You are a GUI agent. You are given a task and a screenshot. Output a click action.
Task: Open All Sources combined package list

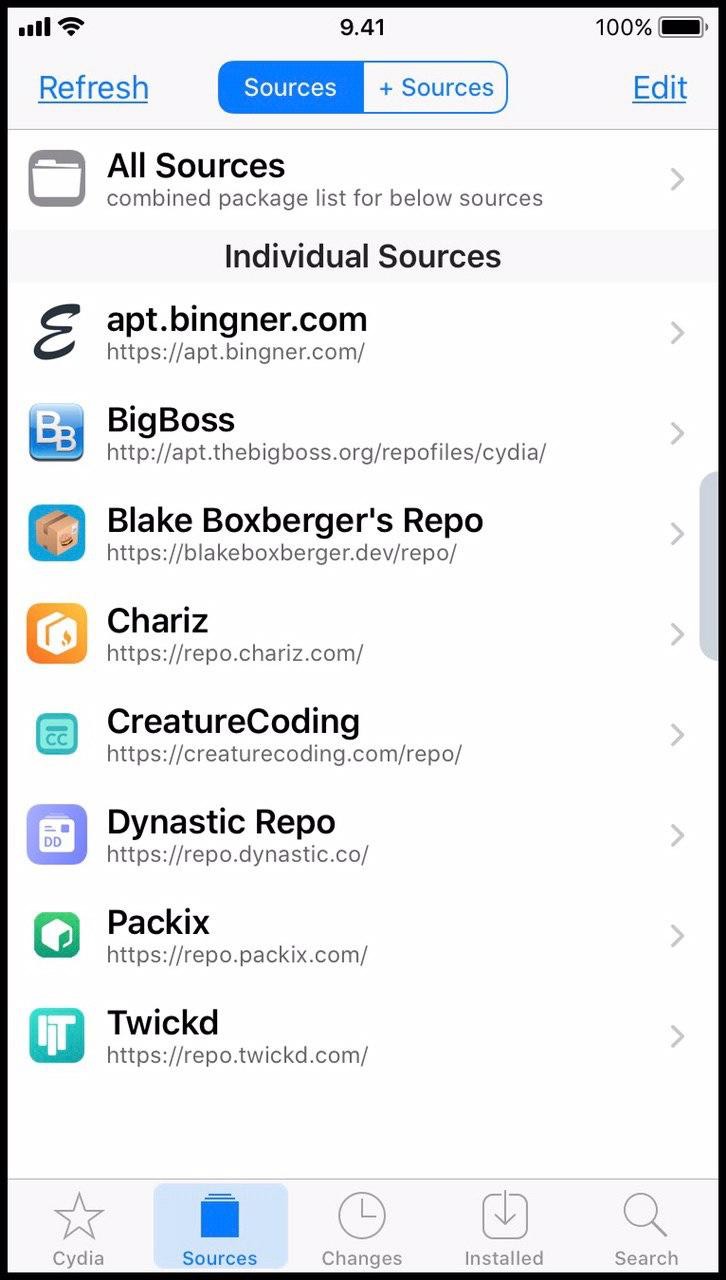click(x=363, y=180)
